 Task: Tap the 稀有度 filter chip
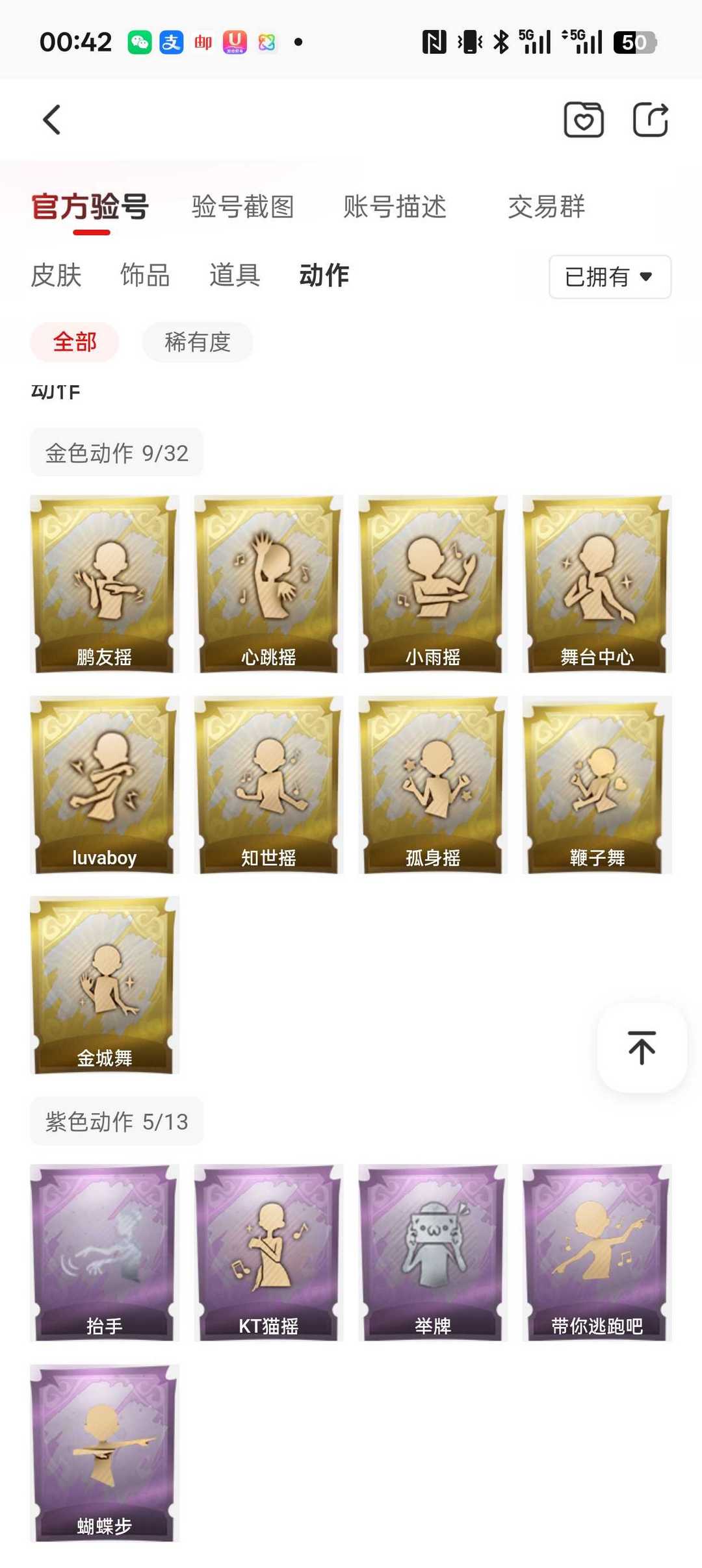(x=198, y=342)
